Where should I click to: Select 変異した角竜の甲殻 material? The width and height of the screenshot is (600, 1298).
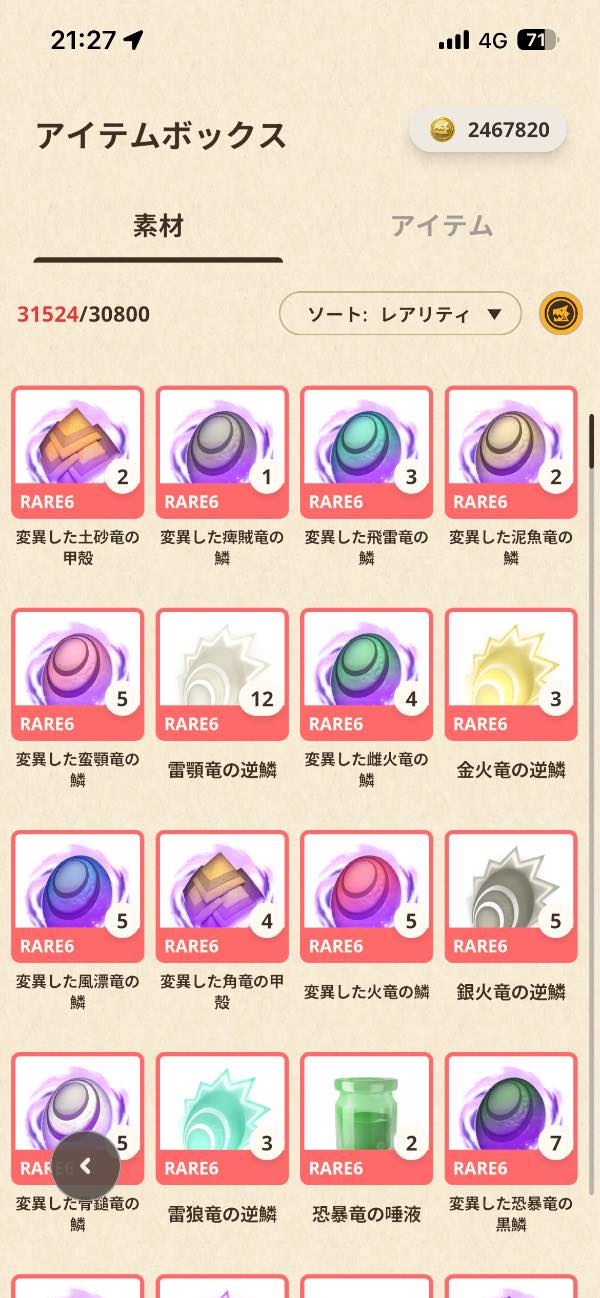tap(222, 895)
